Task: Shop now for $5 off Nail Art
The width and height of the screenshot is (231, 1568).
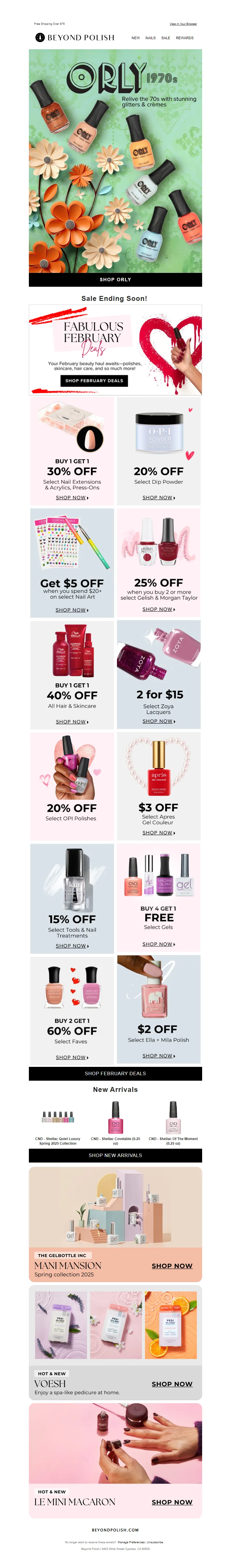Action: 72,609
